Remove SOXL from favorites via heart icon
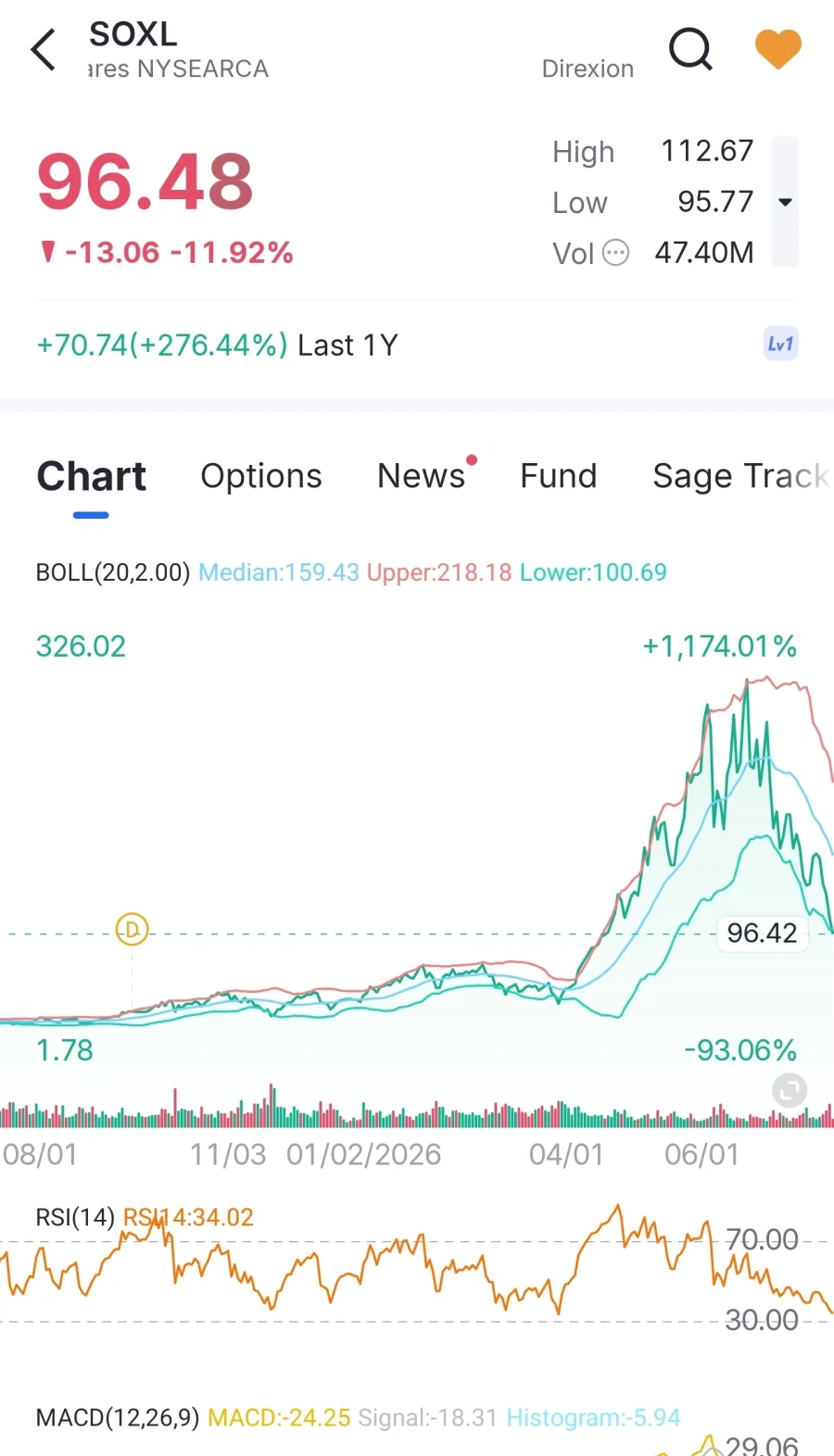 (x=777, y=49)
